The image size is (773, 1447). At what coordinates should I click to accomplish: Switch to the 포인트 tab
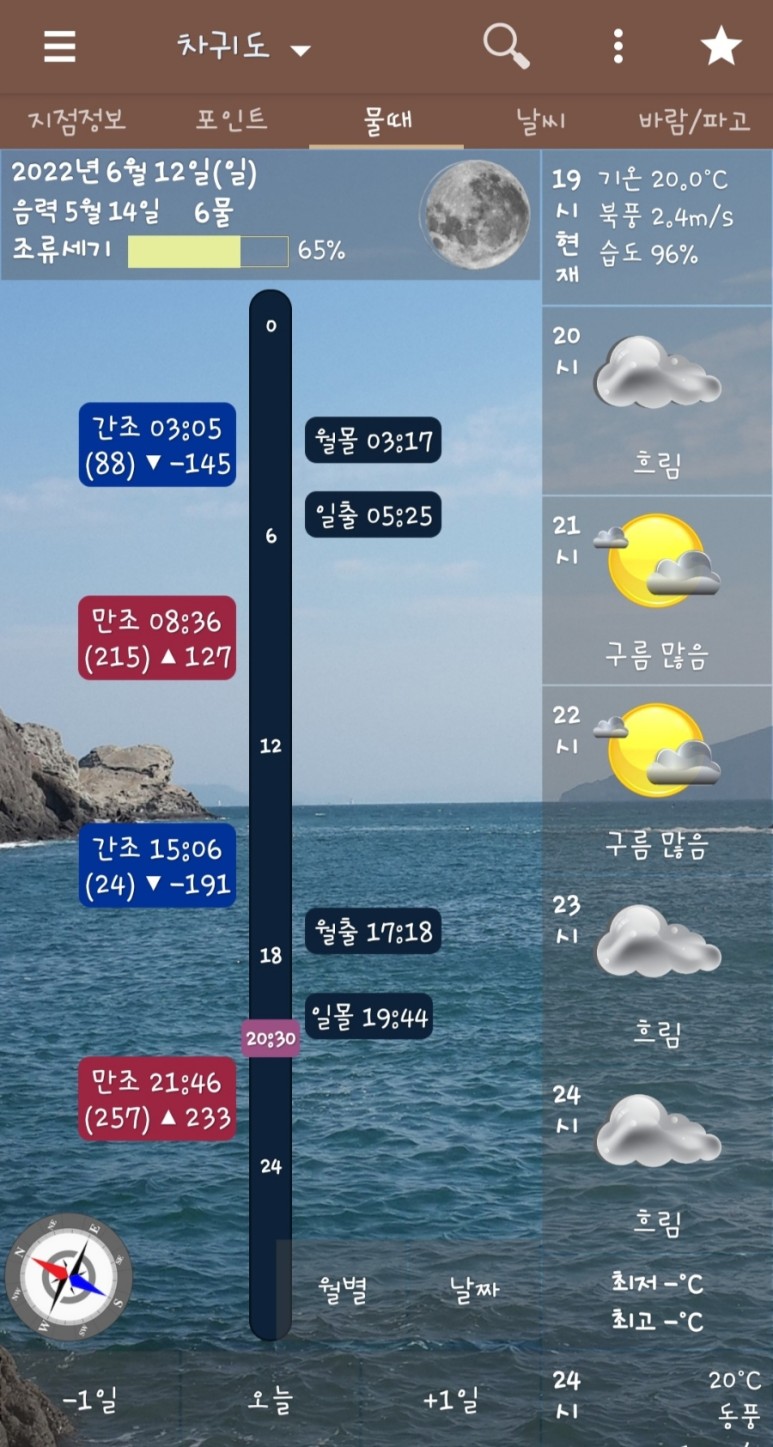pos(231,122)
